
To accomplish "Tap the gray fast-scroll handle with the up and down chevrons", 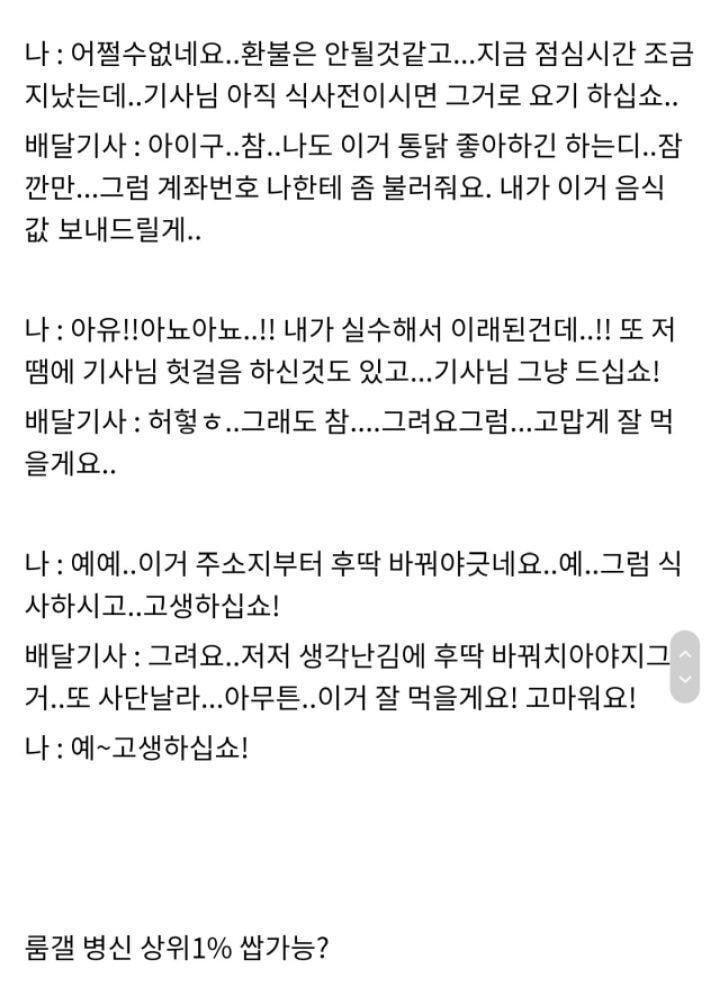I will pos(685,667).
